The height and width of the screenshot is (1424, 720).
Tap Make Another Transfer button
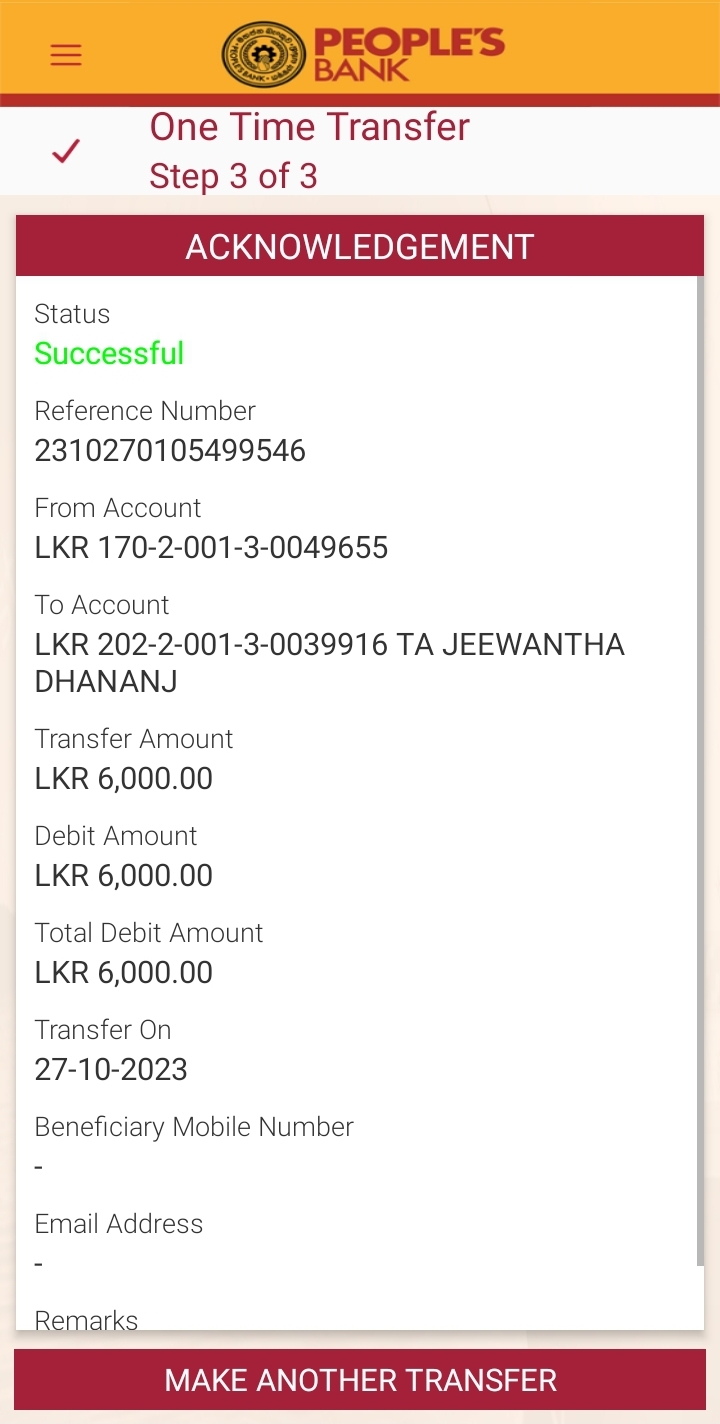(x=360, y=1380)
